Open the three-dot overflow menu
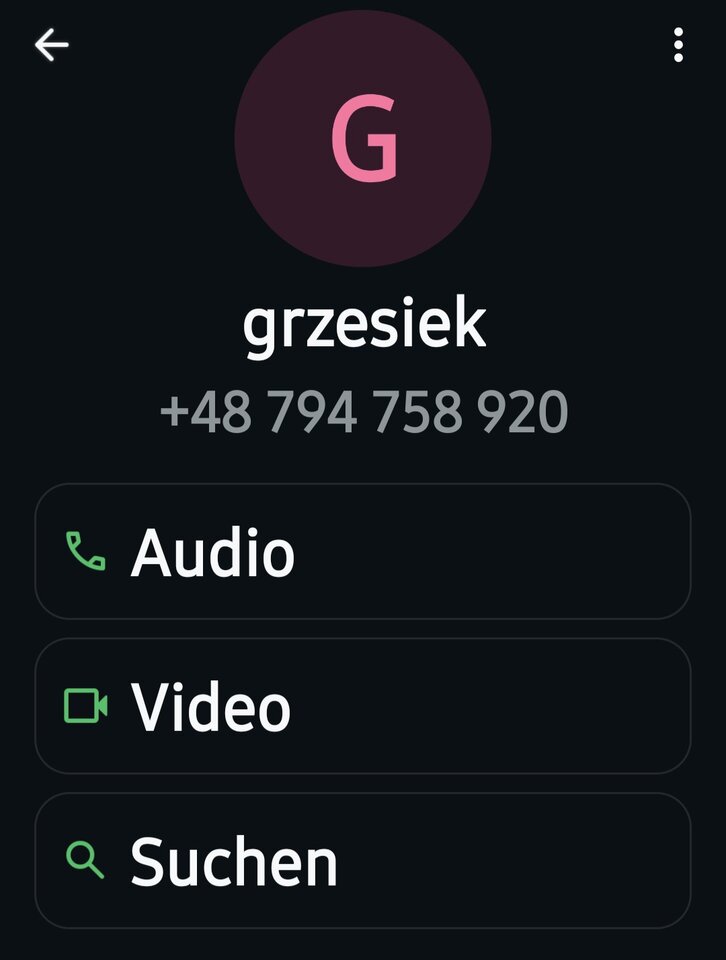This screenshot has height=960, width=726. [x=678, y=45]
